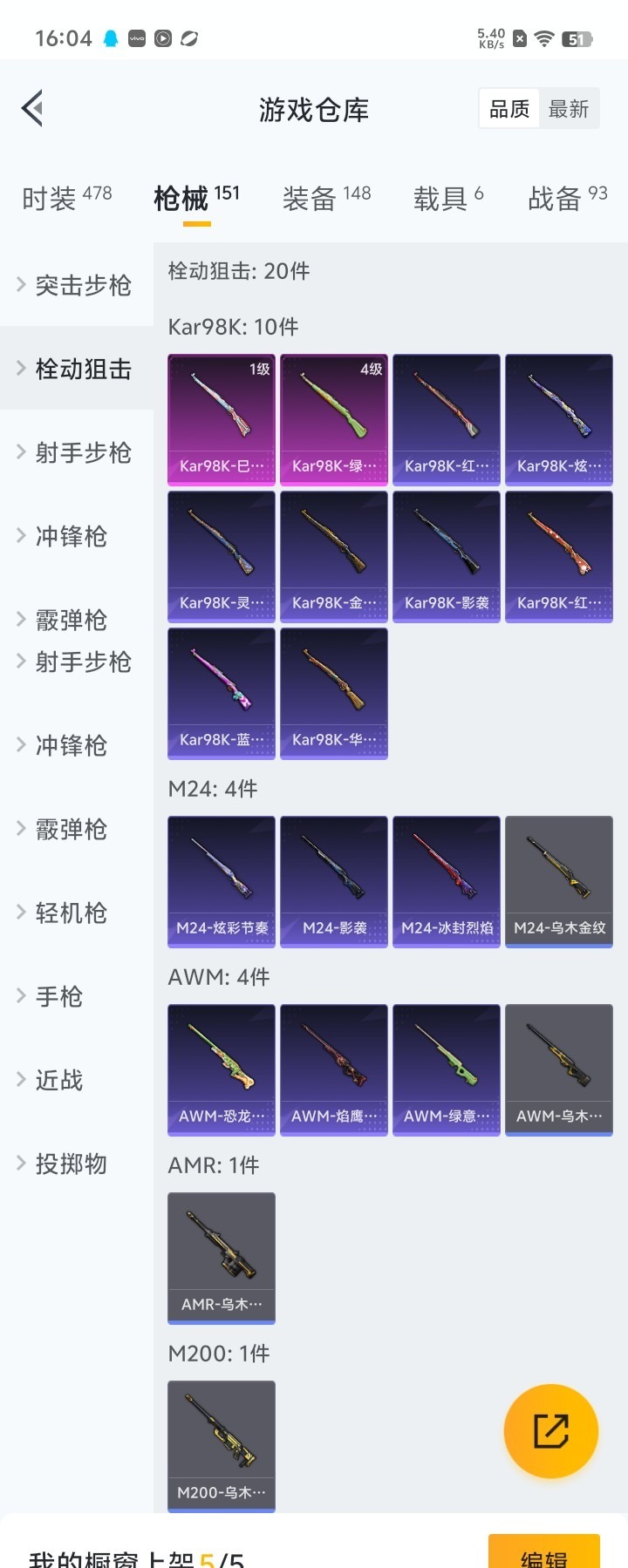View the M24-乌木金纹 skin
This screenshot has height=1568, width=628.
[559, 881]
